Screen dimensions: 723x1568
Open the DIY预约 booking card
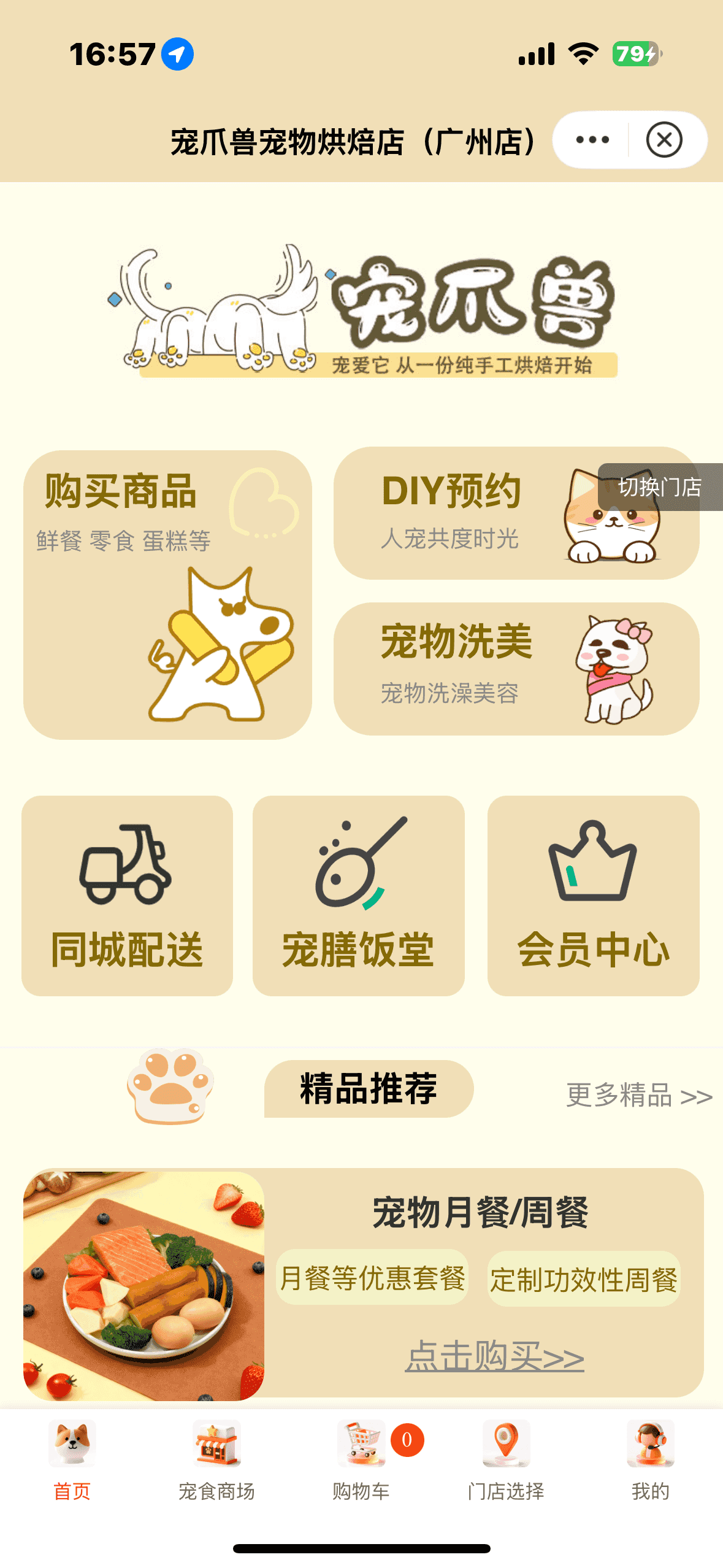coord(466,513)
